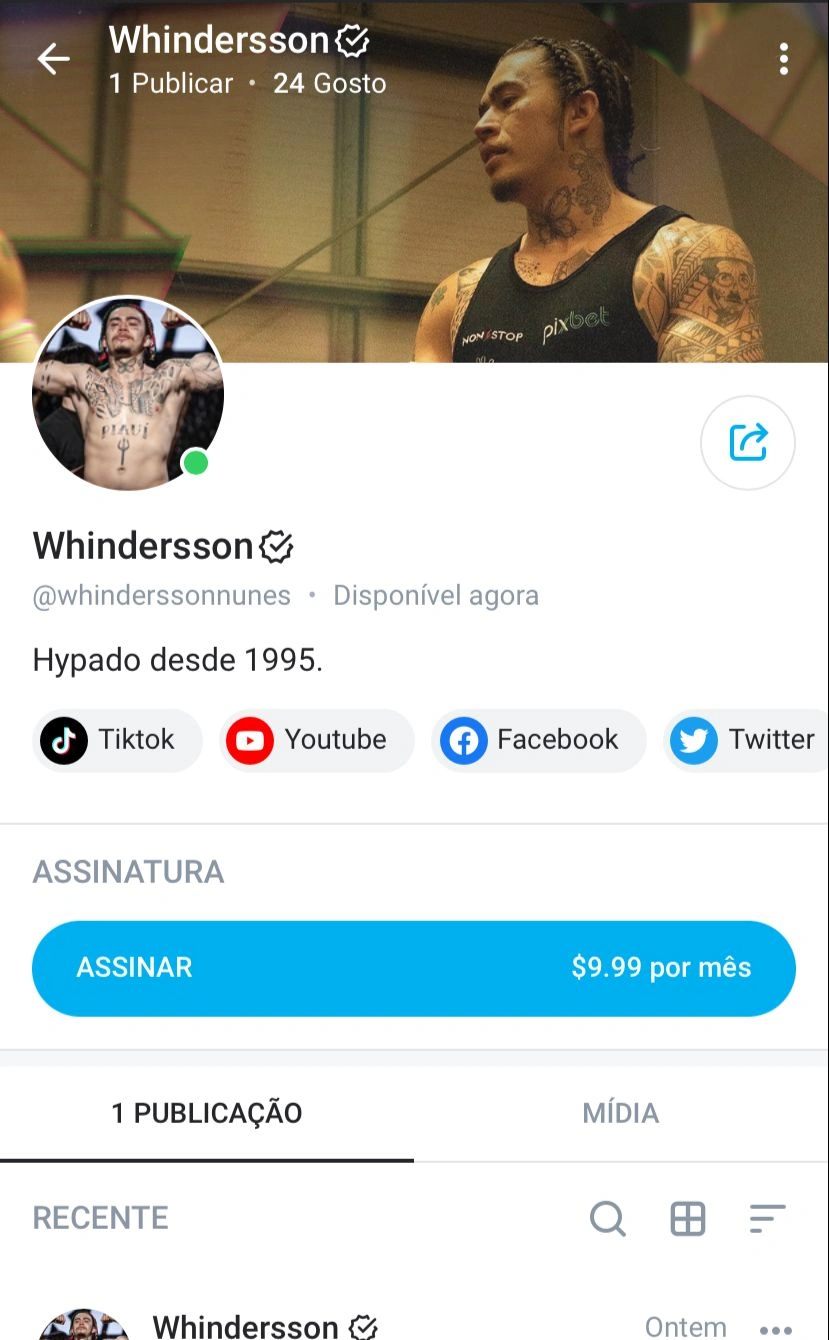829x1340 pixels.
Task: Share this profile
Action: click(747, 442)
